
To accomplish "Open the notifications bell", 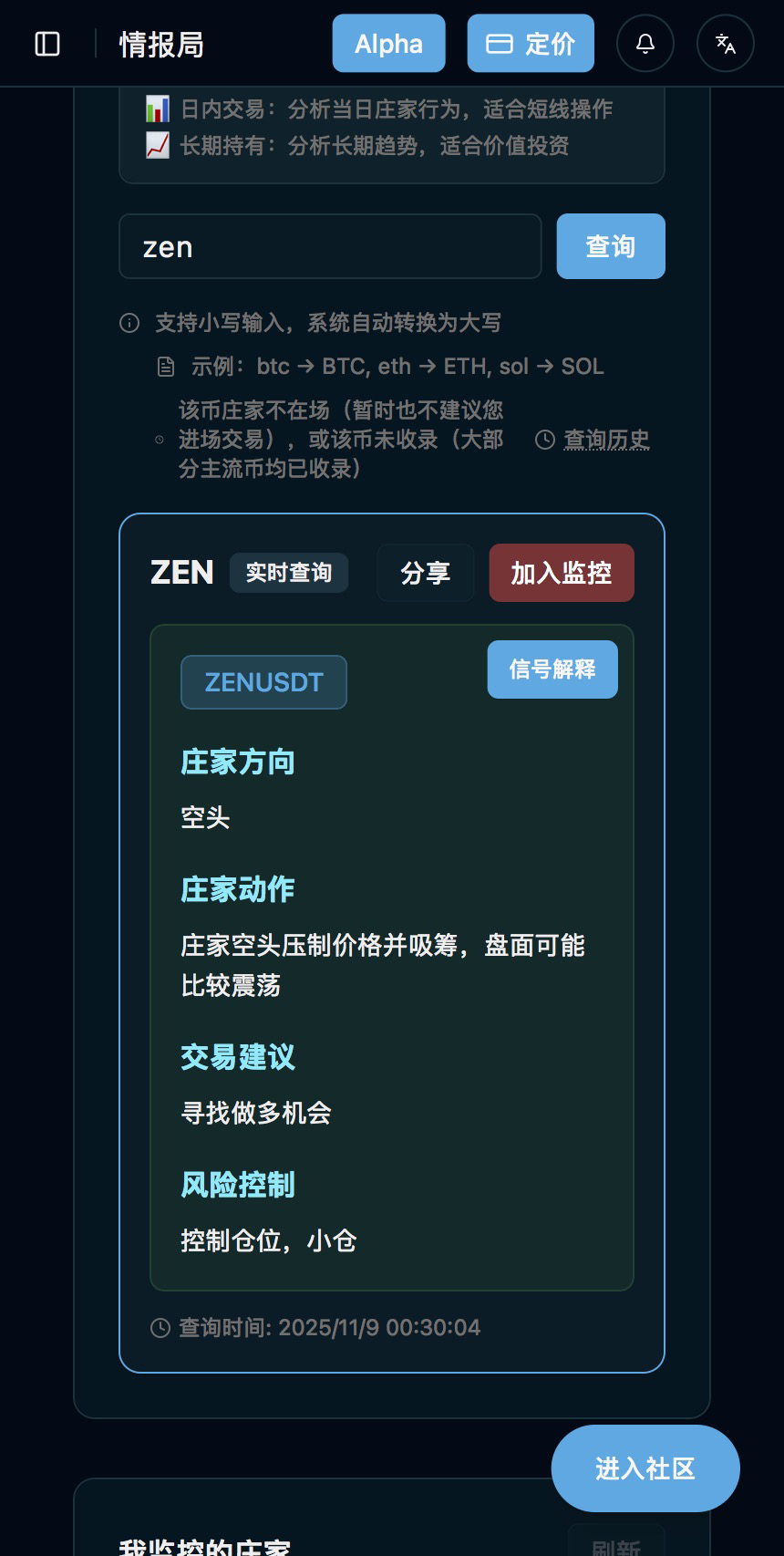I will point(645,43).
